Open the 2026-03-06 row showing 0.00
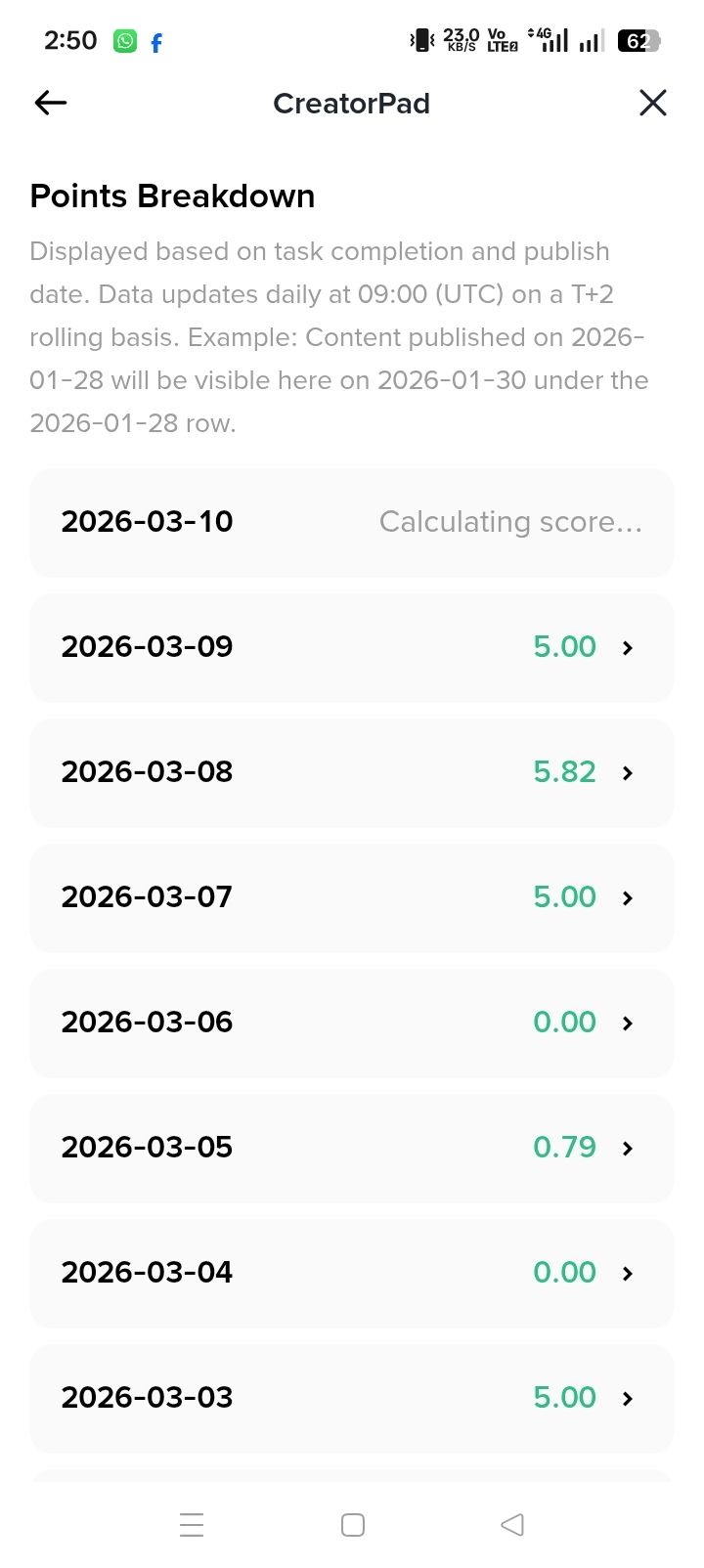Viewport: 704px width, 1568px height. (x=352, y=1023)
